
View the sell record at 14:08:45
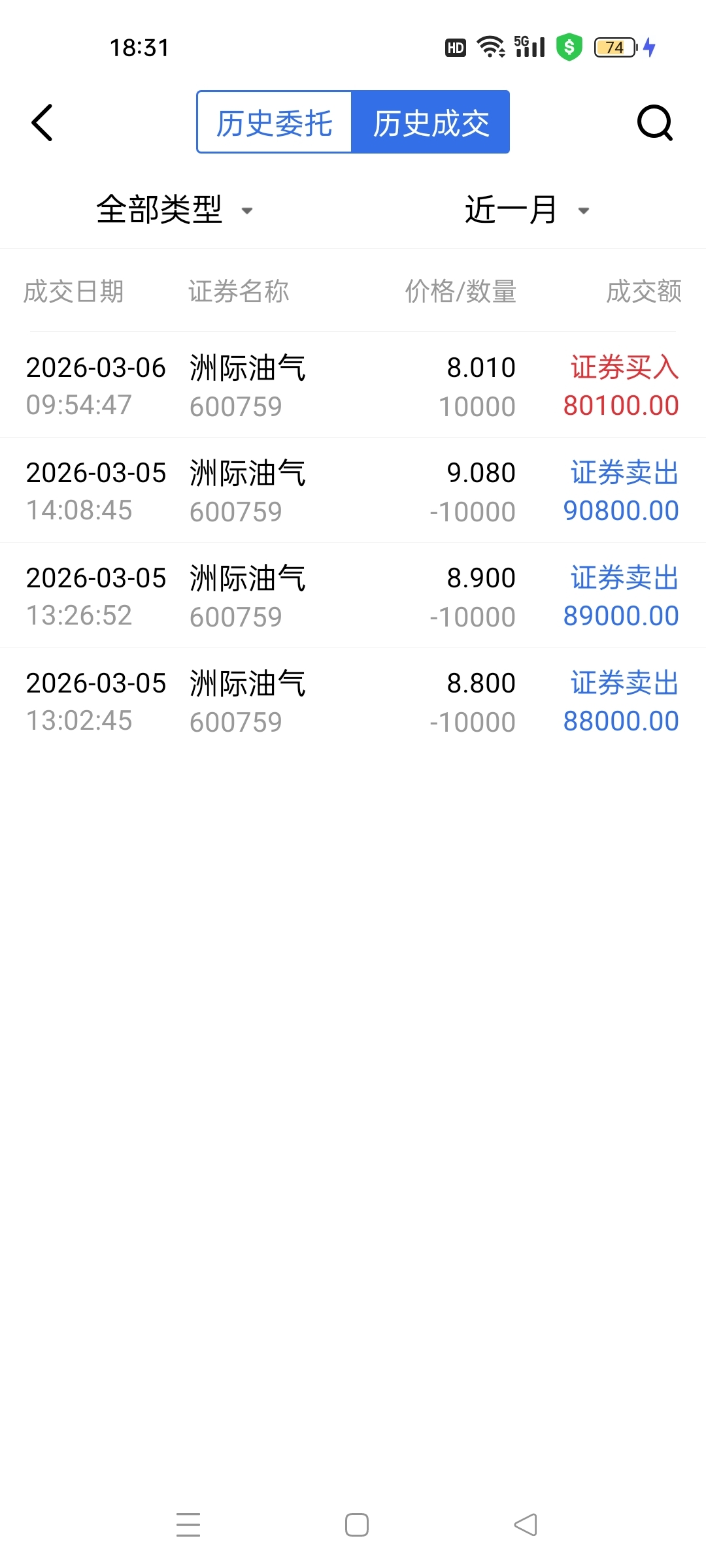353,491
